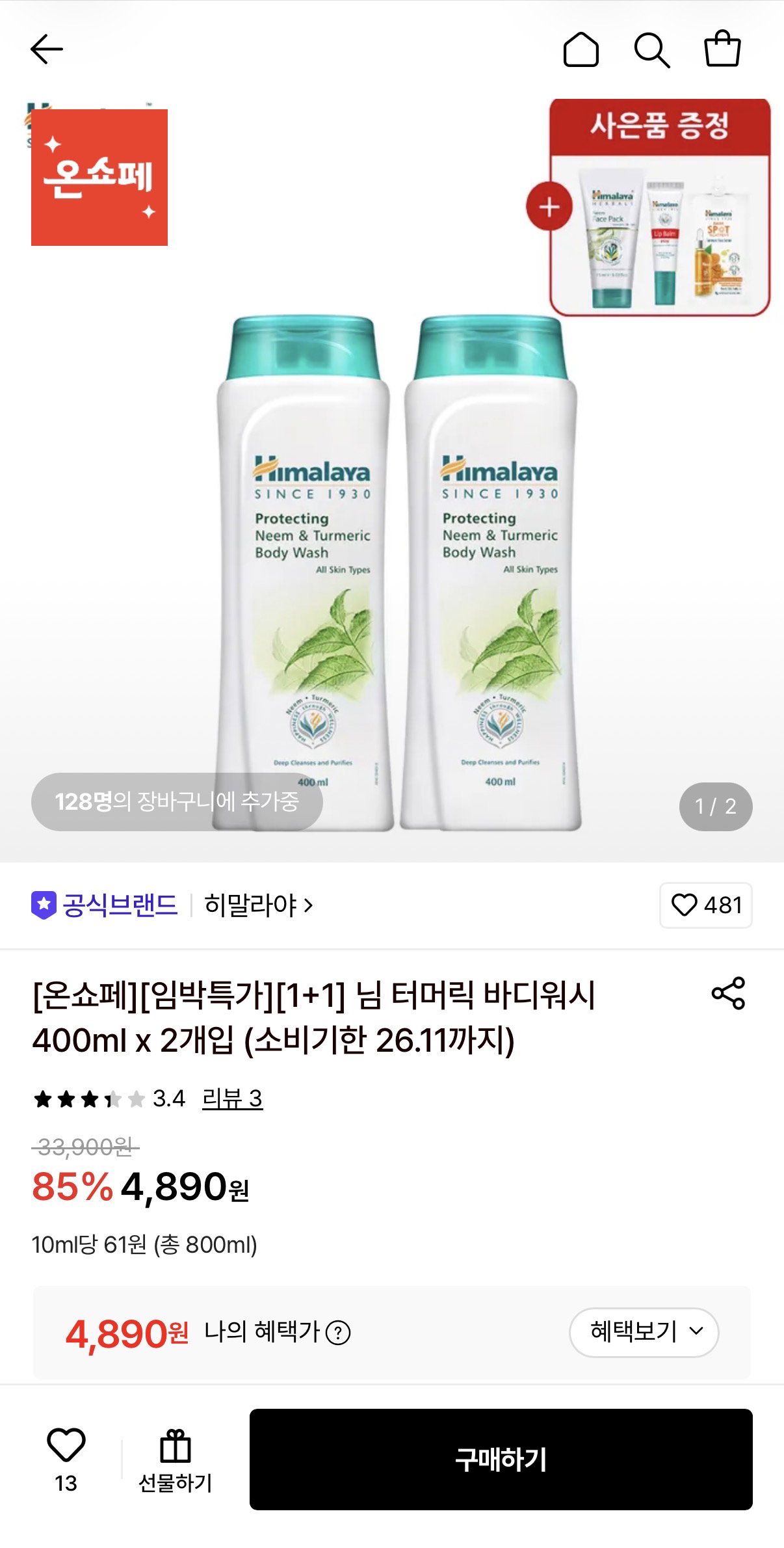This screenshot has width=784, height=1548.
Task: Share this product
Action: coord(728,993)
